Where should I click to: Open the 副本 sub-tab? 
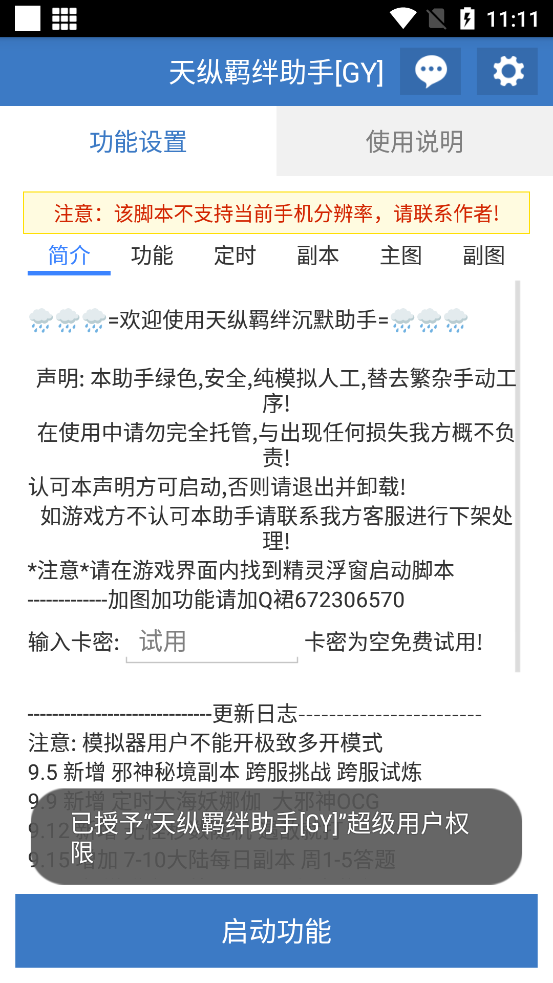[318, 256]
